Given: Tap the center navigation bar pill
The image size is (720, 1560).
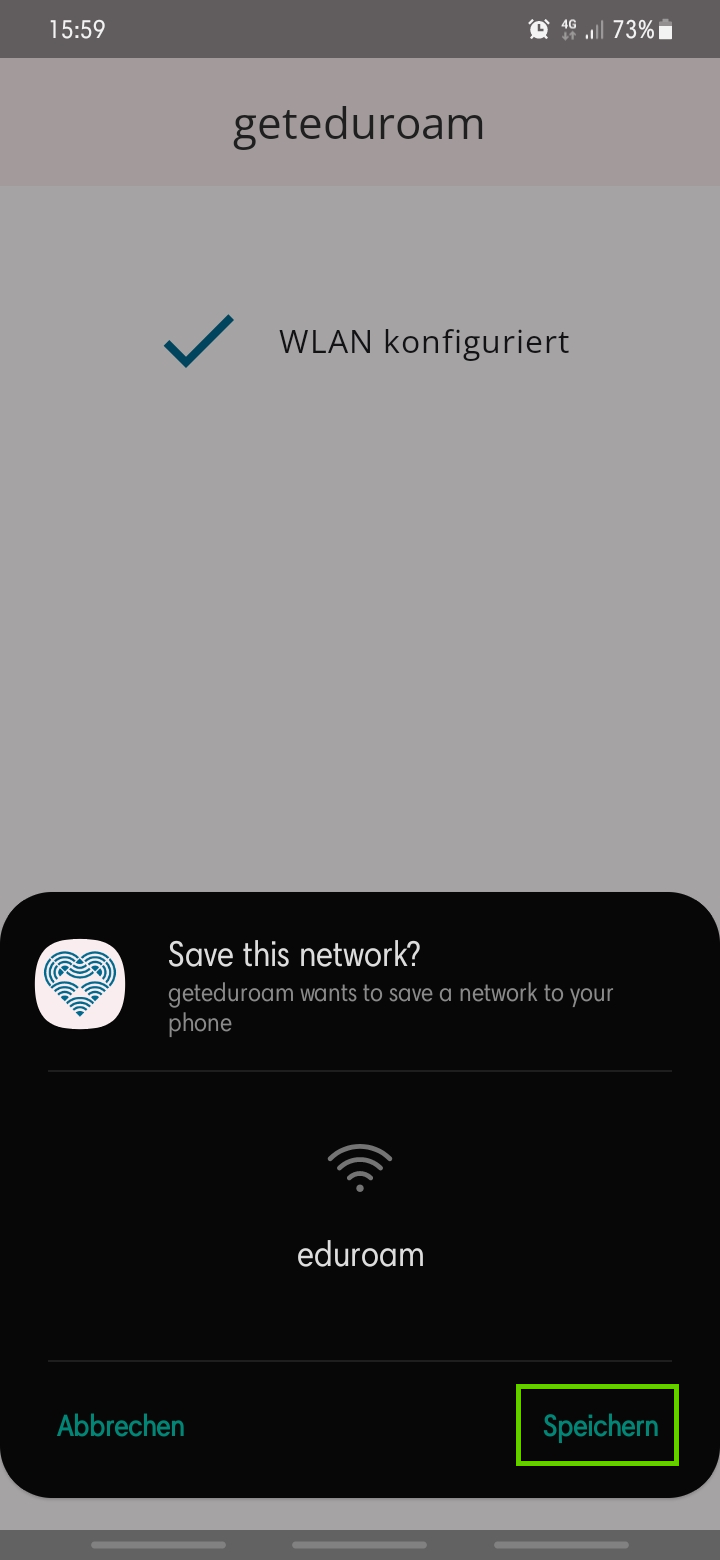Looking at the screenshot, I should point(360,1544).
